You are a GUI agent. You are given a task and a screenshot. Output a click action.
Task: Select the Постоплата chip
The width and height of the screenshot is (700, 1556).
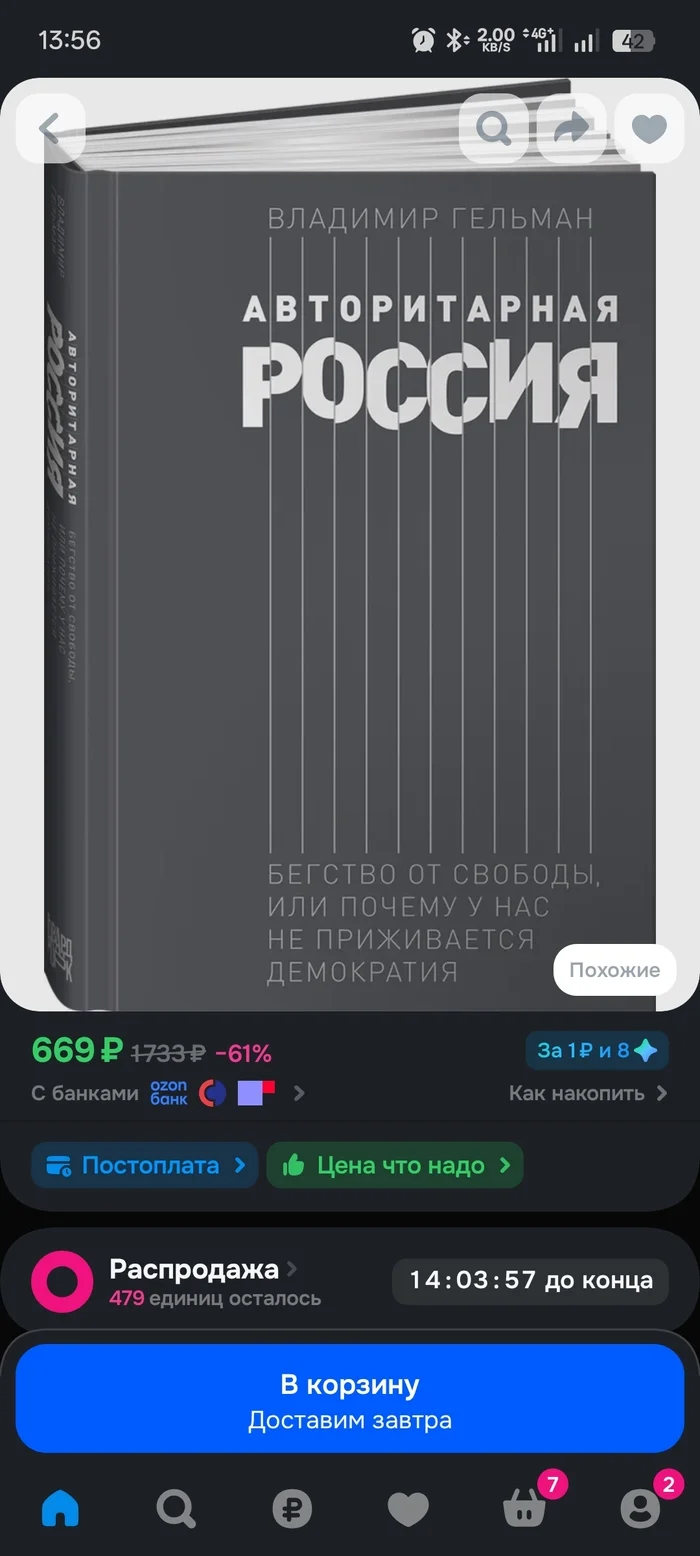click(x=144, y=1165)
